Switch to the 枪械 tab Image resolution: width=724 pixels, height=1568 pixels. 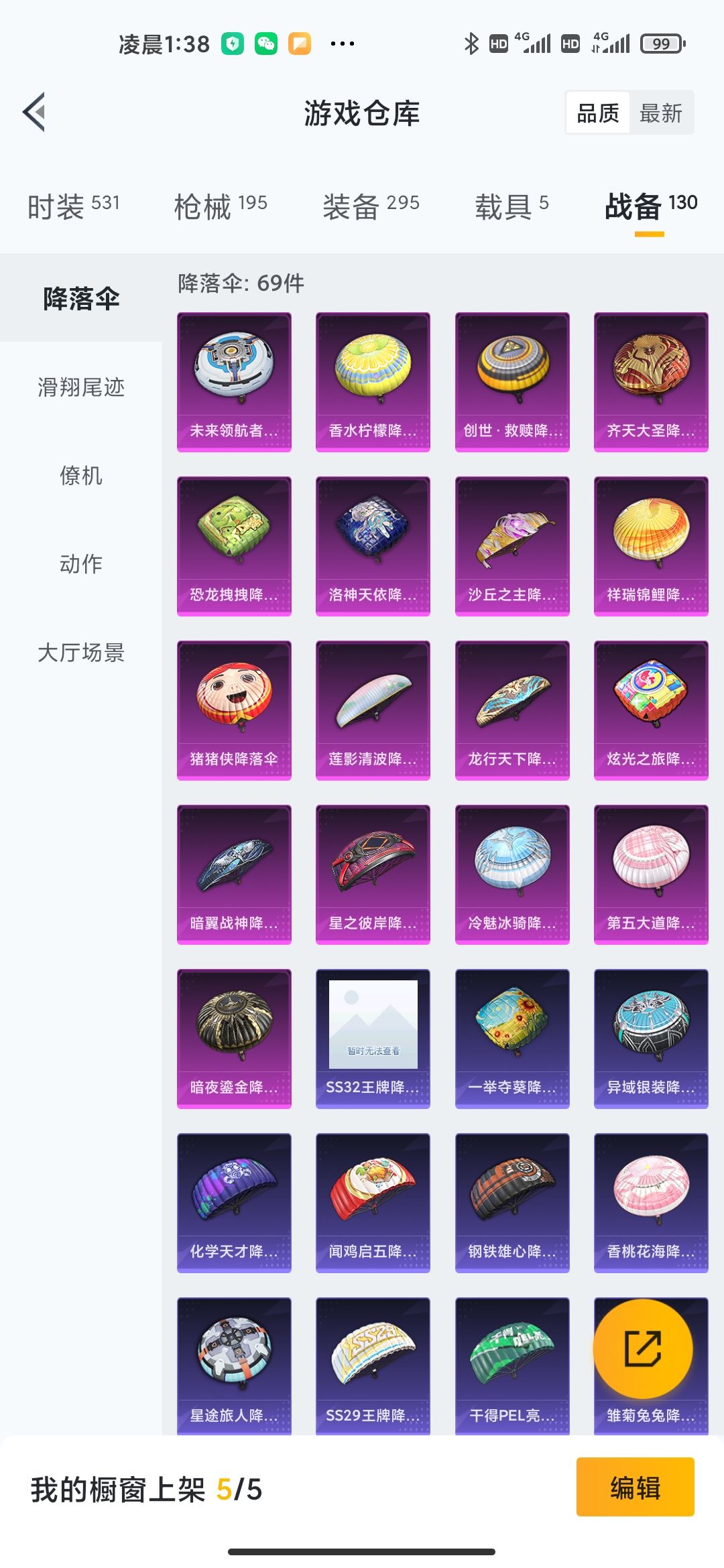click(221, 206)
